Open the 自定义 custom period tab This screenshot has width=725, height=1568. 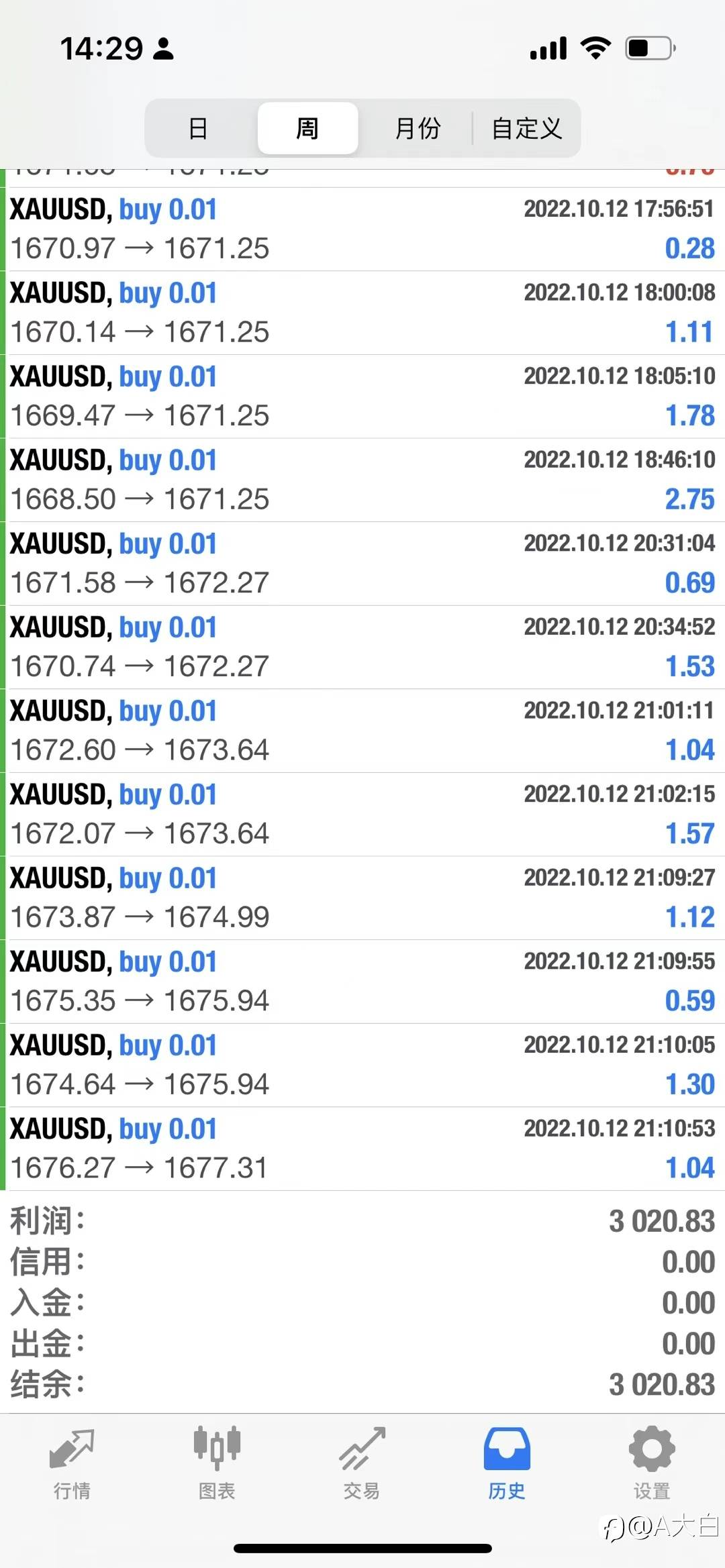coord(527,128)
